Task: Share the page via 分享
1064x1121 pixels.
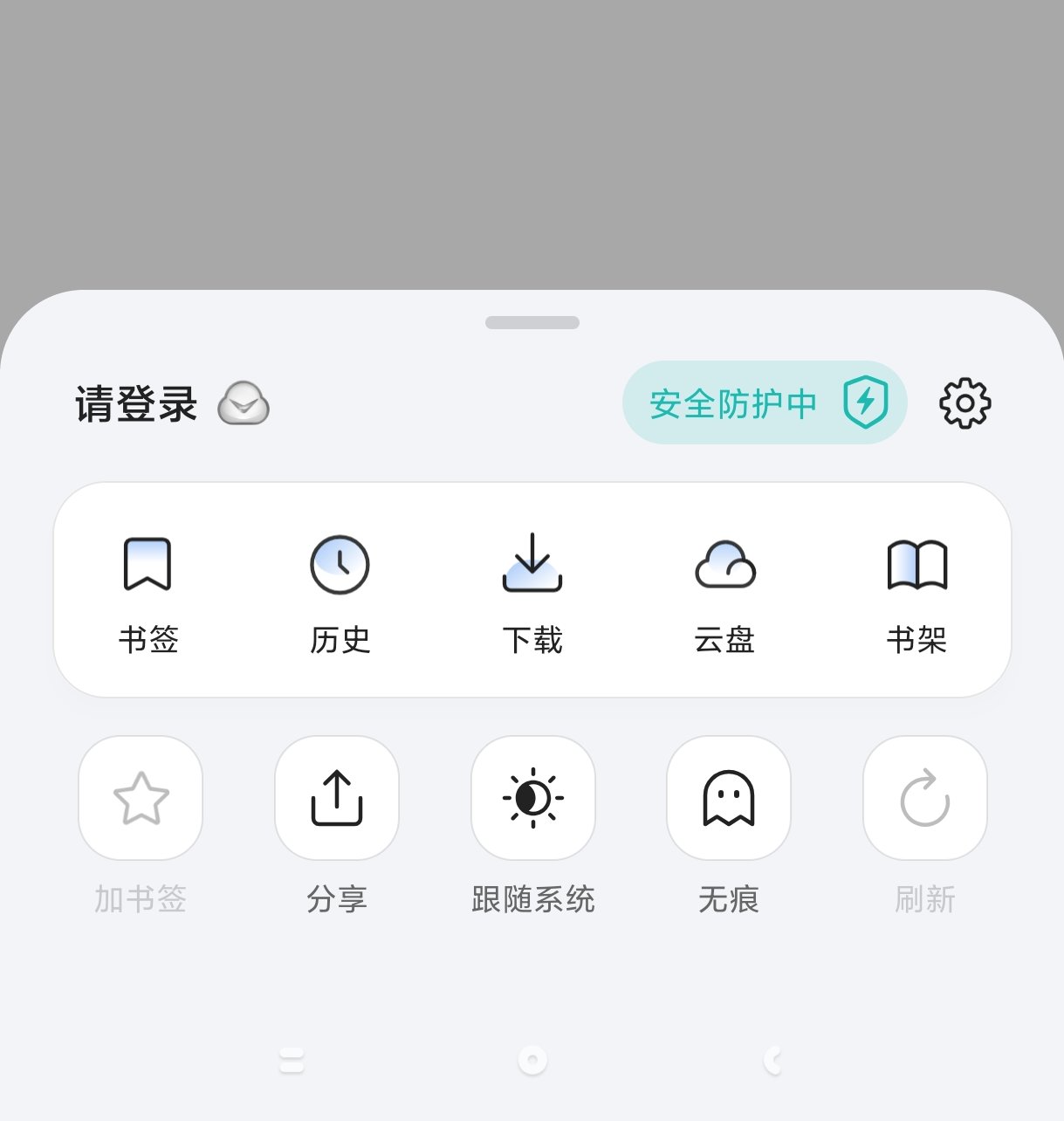Action: click(x=337, y=798)
